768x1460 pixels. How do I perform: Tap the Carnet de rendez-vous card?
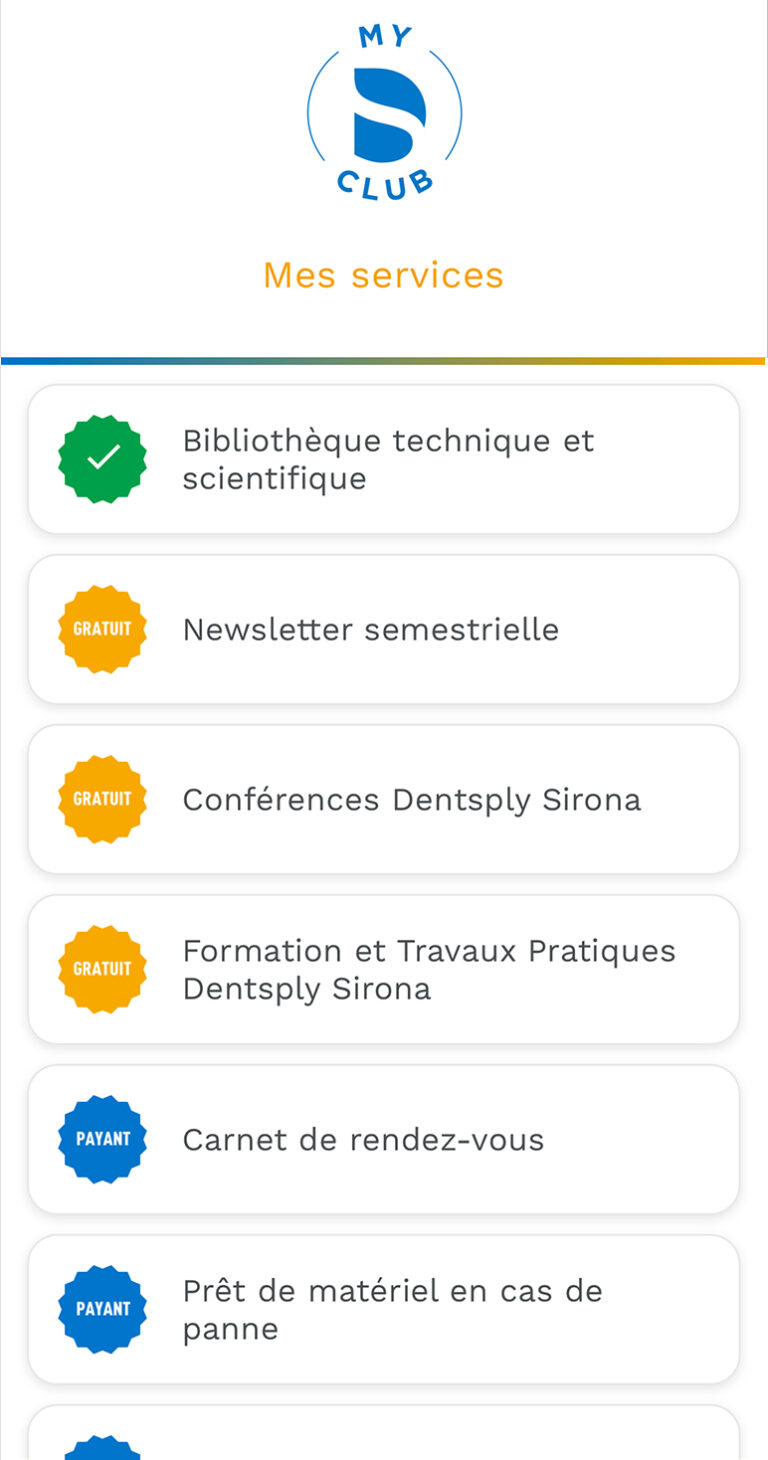[x=384, y=1139]
